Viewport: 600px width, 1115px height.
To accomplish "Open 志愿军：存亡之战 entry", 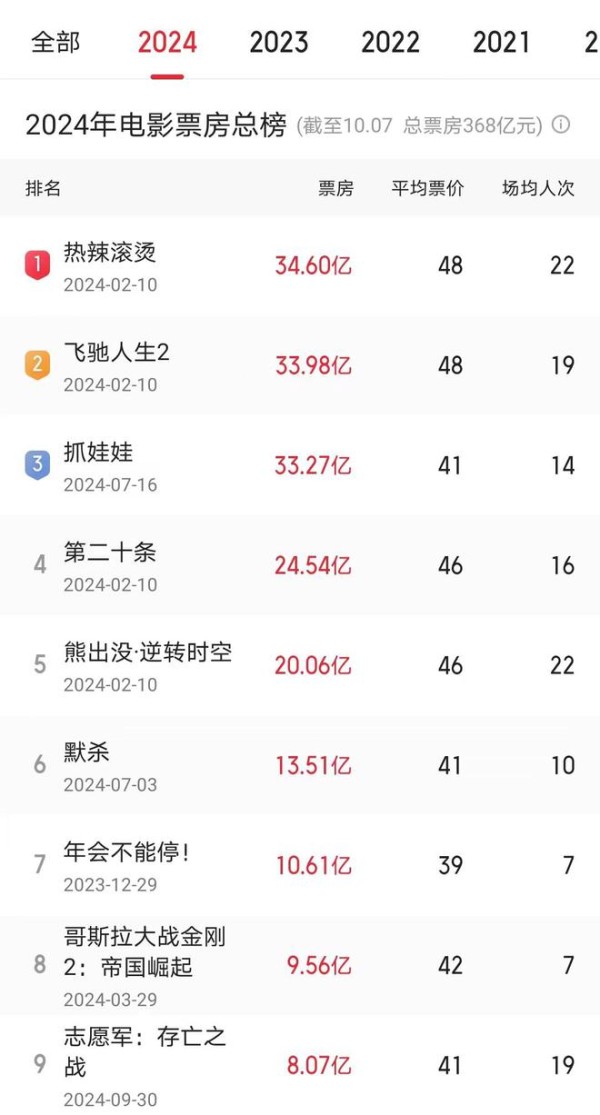I will pyautogui.click(x=300, y=1065).
